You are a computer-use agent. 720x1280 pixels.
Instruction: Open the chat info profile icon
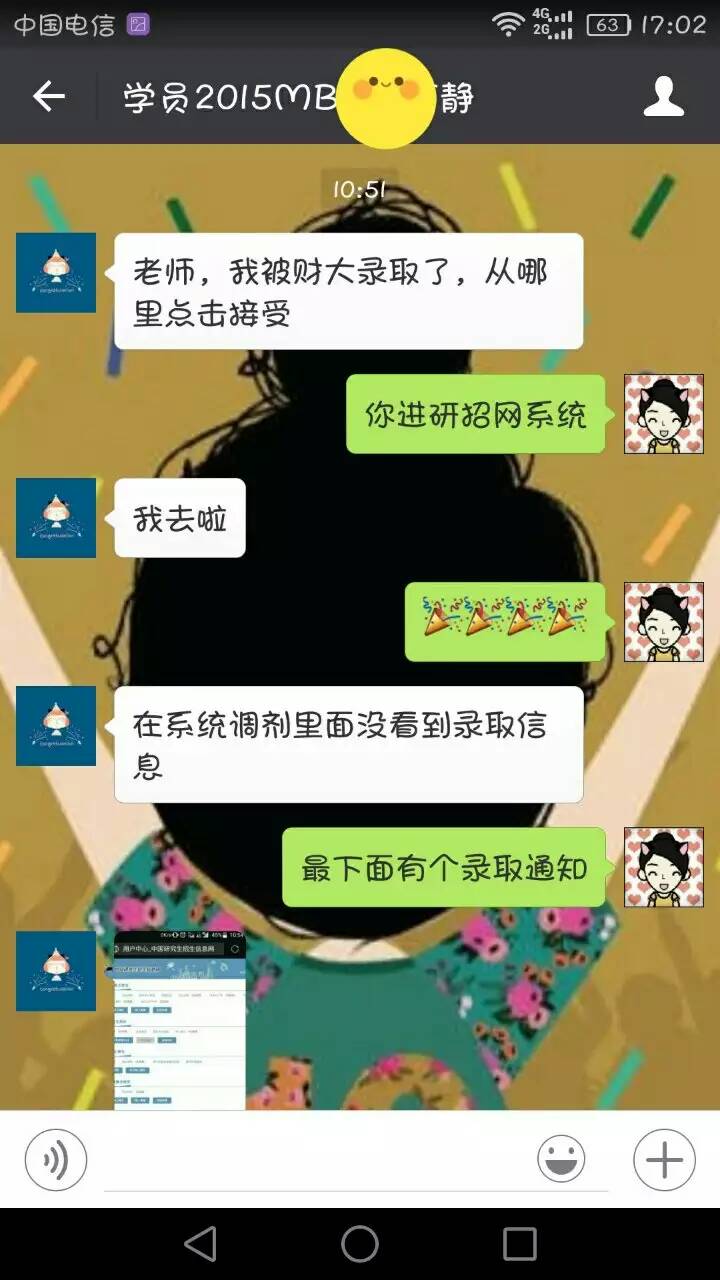(662, 96)
